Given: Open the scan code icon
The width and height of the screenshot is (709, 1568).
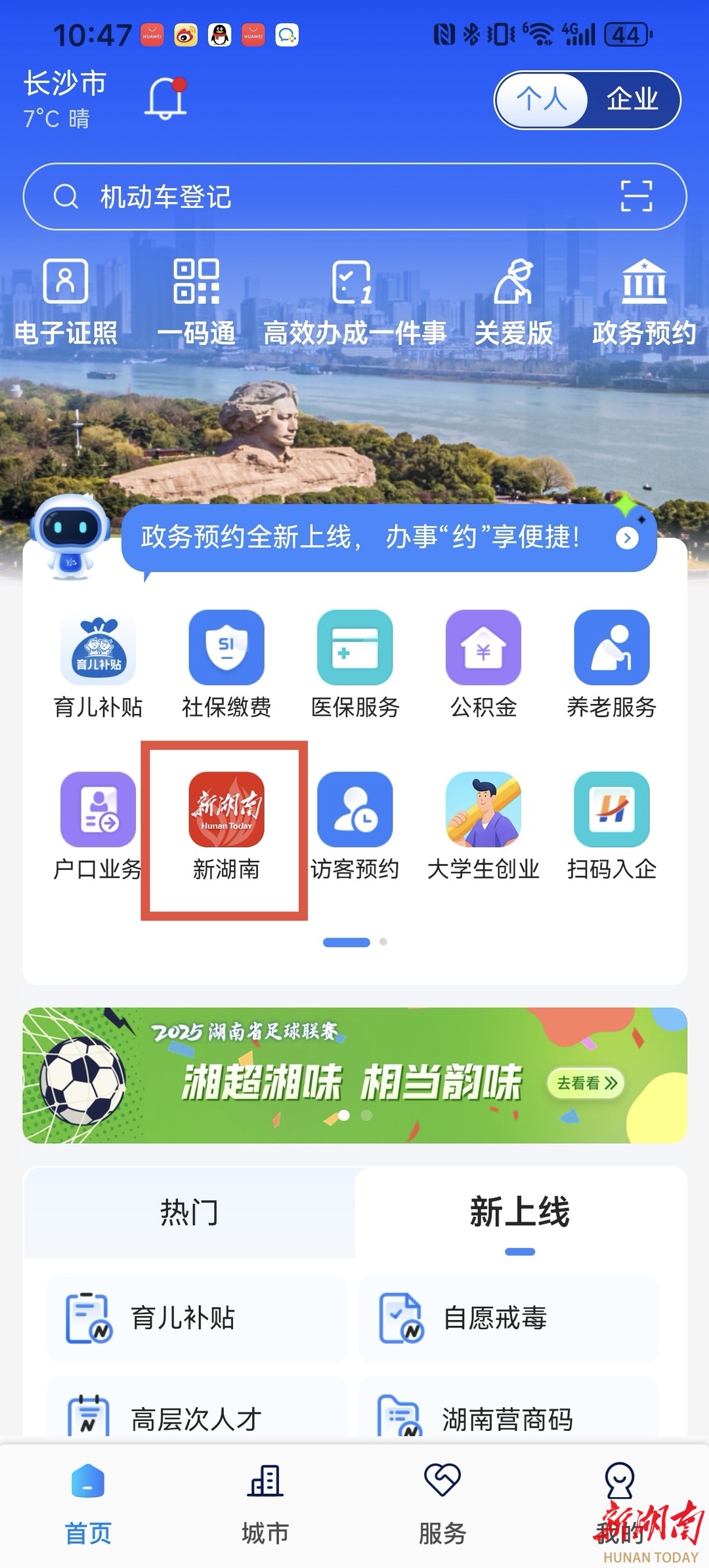Looking at the screenshot, I should tap(636, 196).
